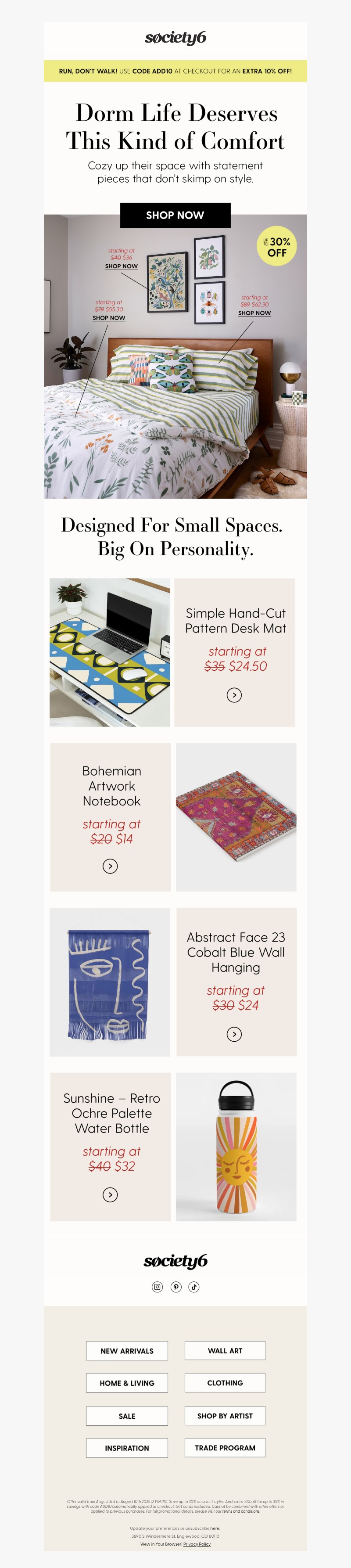
Task: Tap arrow under Sunshine Retro Water Bottle
Action: coord(110,1194)
